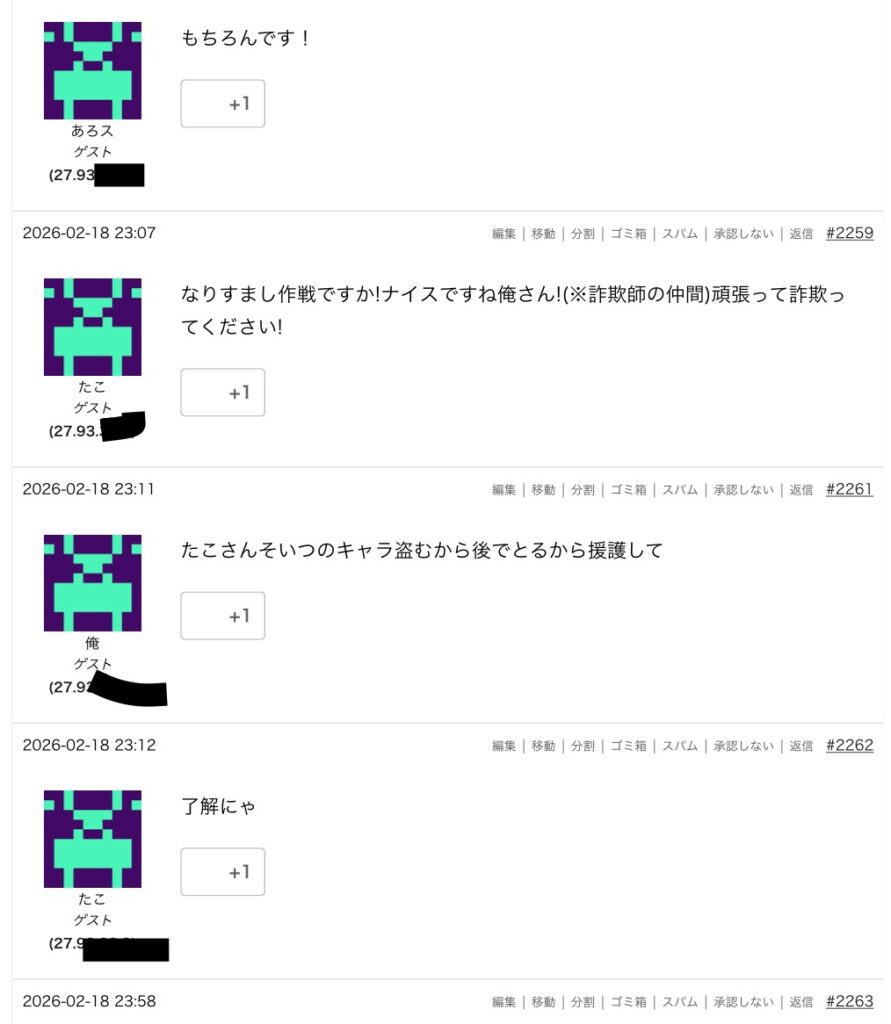Reply to comment #2261 via 返信
Viewport: 891px width, 1024px height.
click(x=801, y=490)
